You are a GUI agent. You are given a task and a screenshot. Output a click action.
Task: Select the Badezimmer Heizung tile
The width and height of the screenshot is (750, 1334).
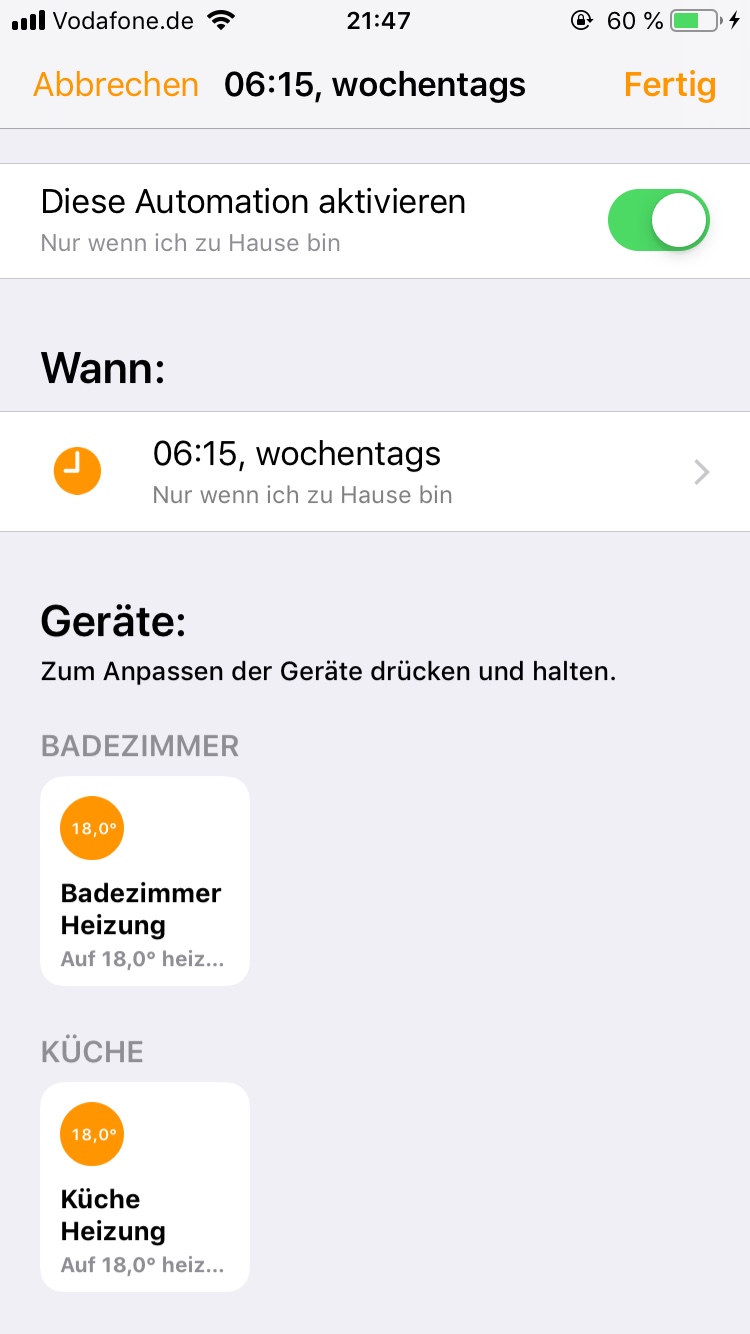[x=145, y=881]
